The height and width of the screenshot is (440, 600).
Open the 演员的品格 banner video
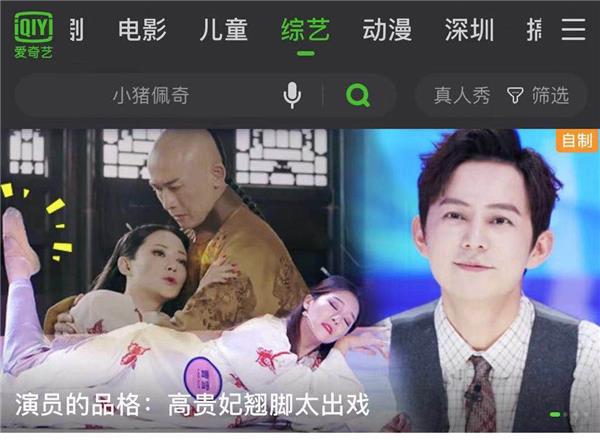pyautogui.click(x=300, y=280)
